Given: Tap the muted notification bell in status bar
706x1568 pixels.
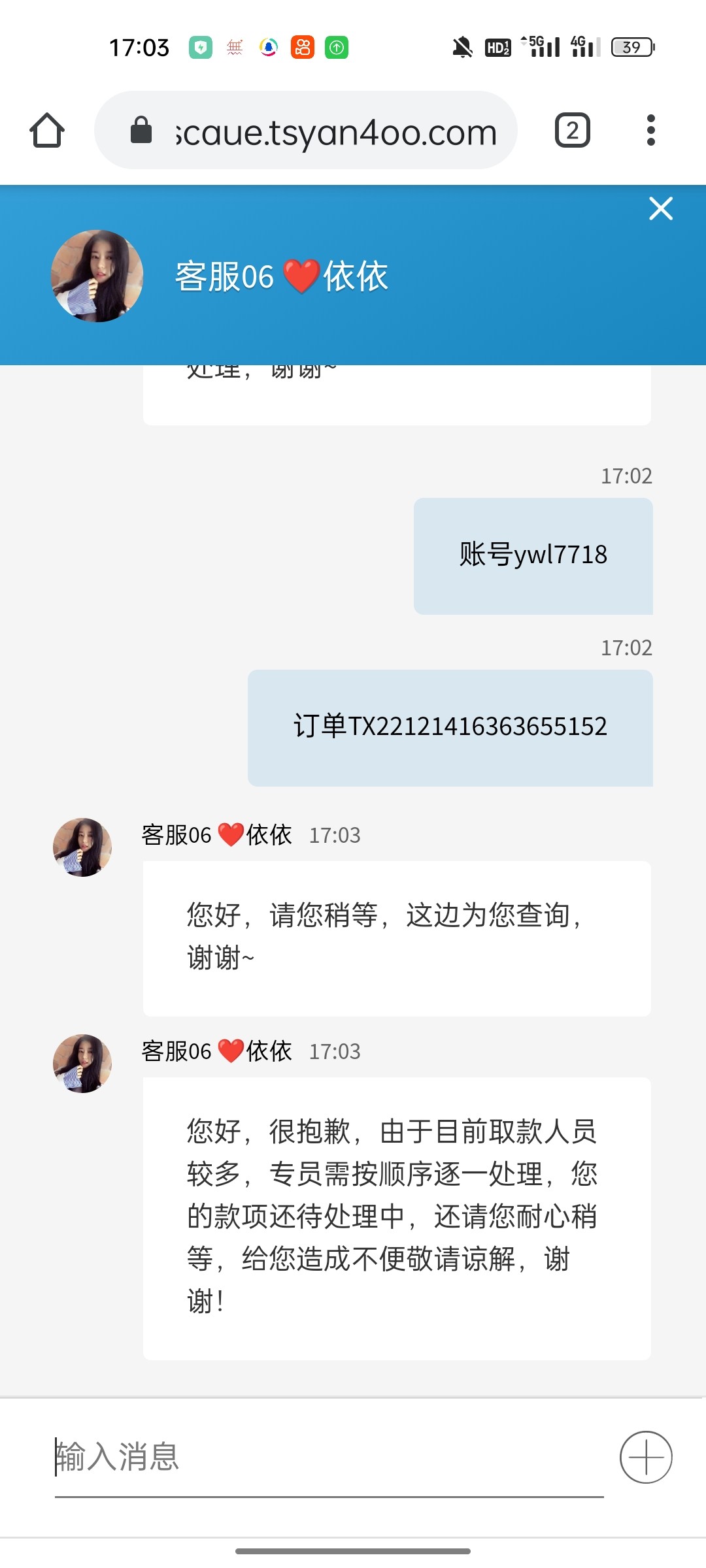Looking at the screenshot, I should (460, 48).
